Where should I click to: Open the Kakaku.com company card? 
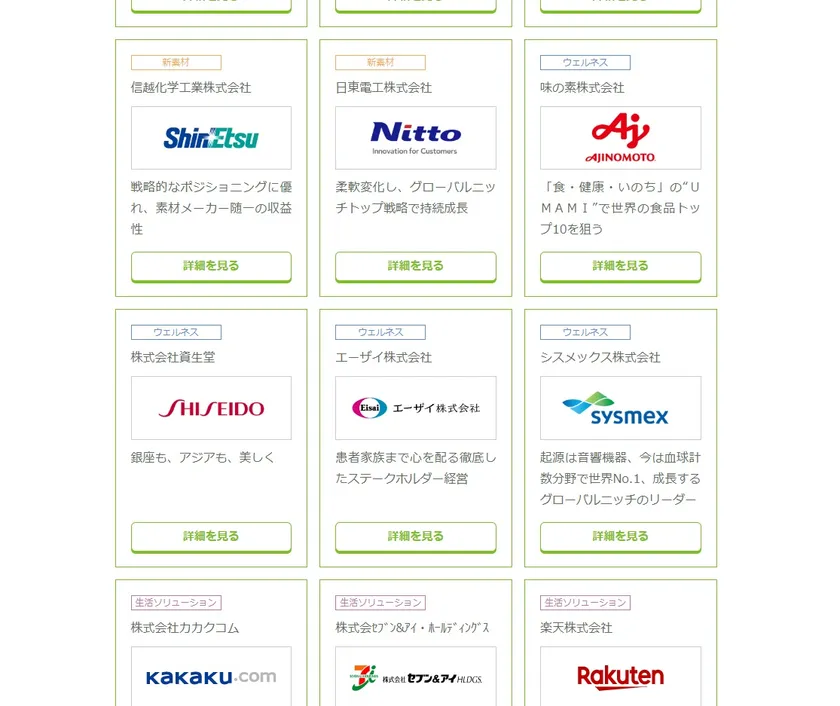coord(211,676)
